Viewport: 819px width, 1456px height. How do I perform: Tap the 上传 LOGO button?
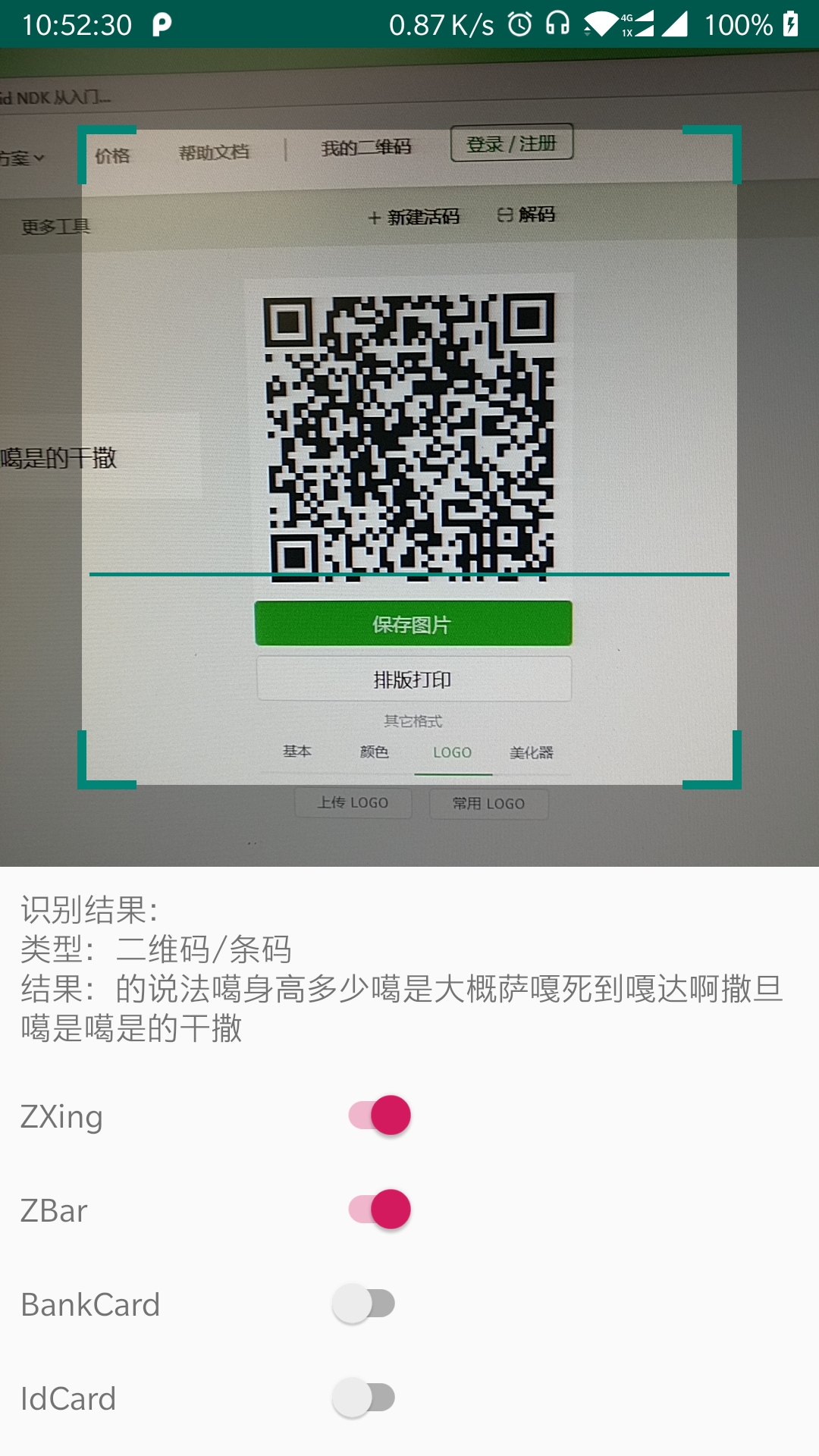352,803
